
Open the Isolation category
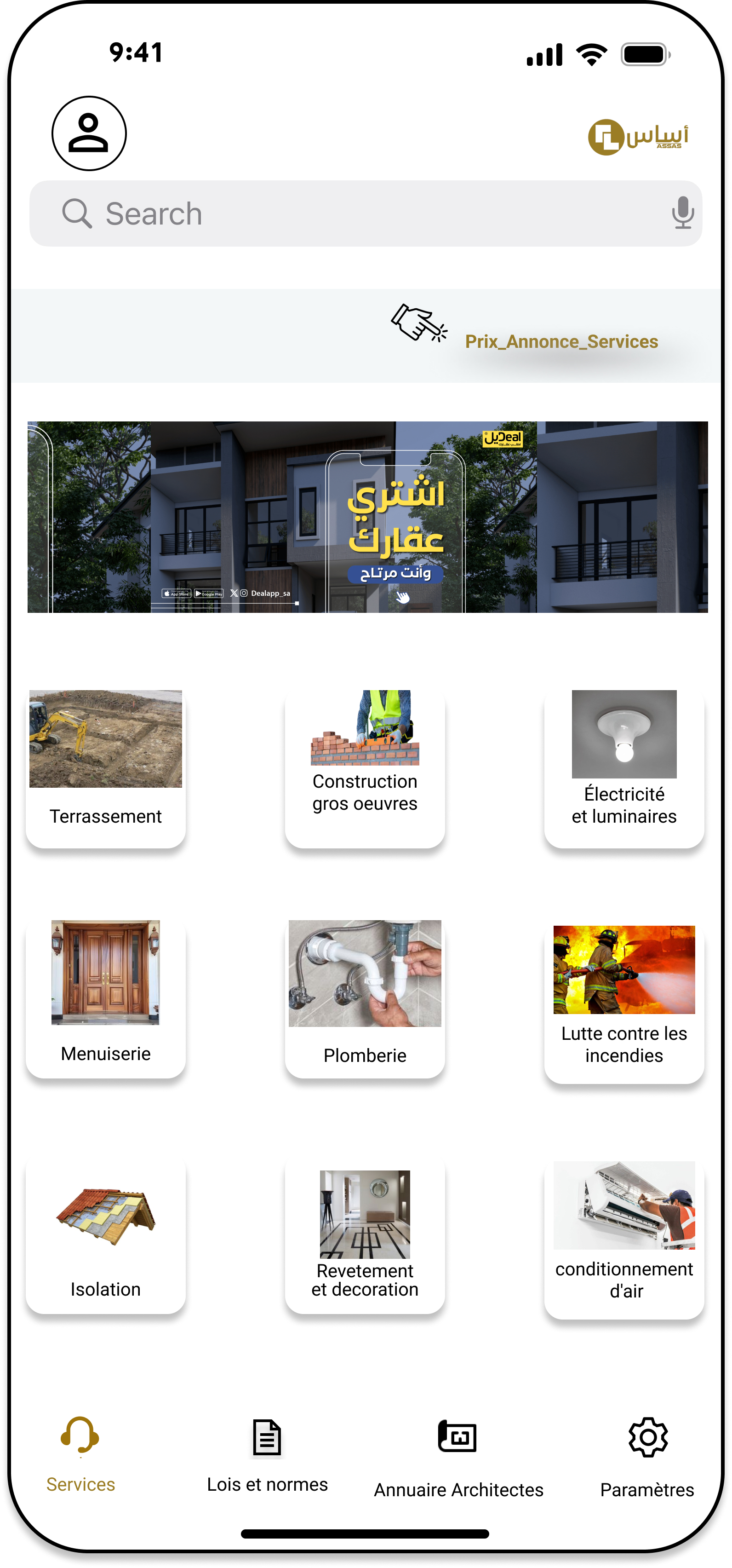coord(105,1235)
